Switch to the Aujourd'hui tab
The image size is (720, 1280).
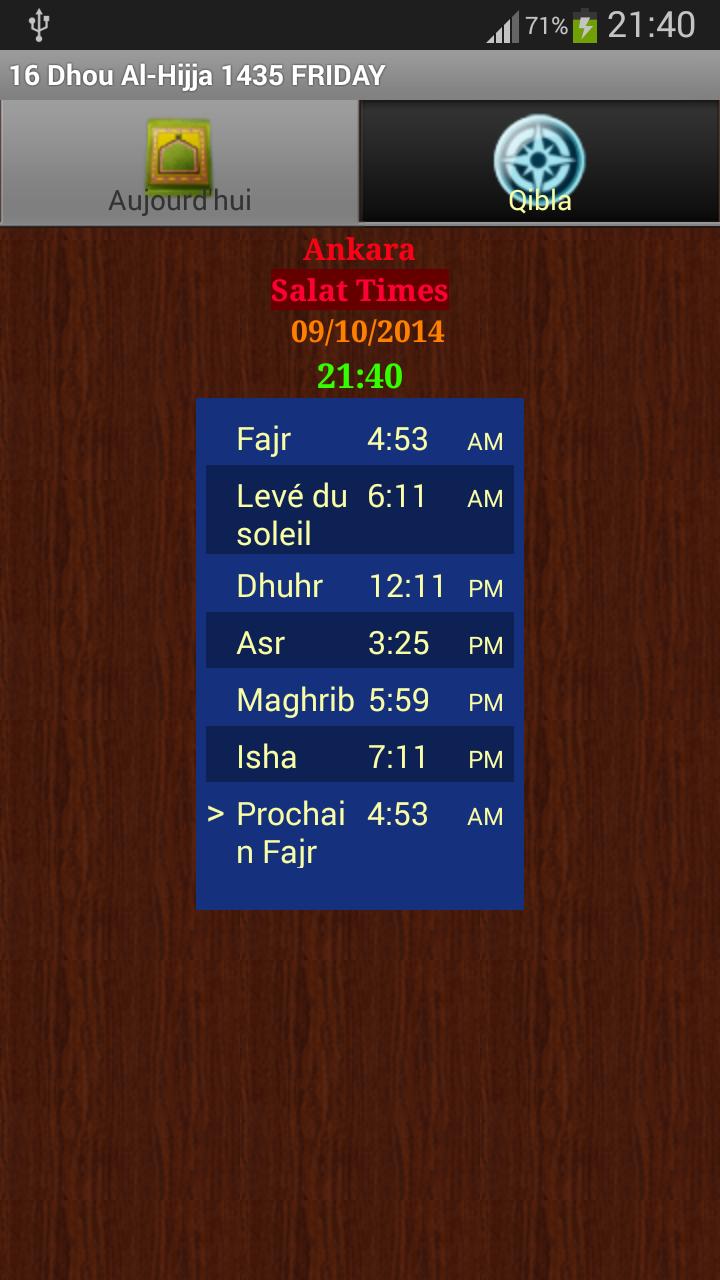pyautogui.click(x=178, y=163)
